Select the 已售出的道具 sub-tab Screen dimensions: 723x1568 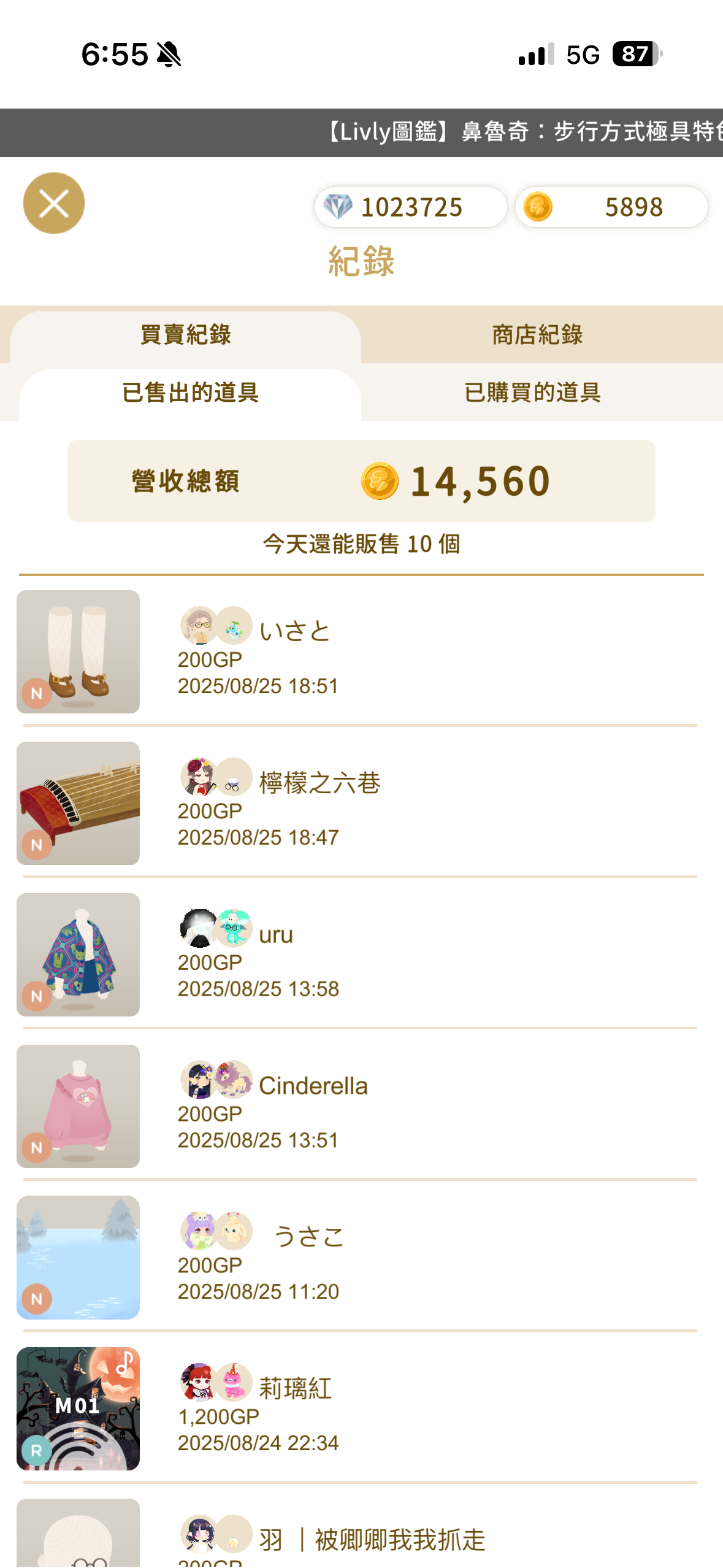point(190,393)
